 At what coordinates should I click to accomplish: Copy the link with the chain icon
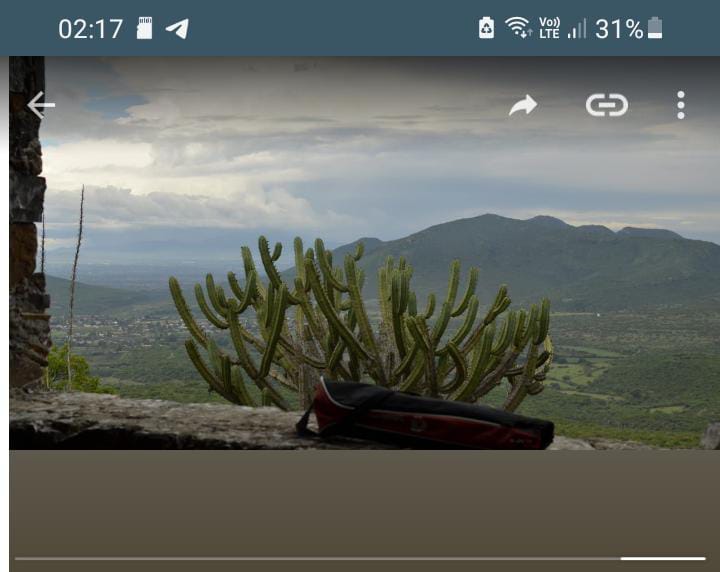coord(606,105)
